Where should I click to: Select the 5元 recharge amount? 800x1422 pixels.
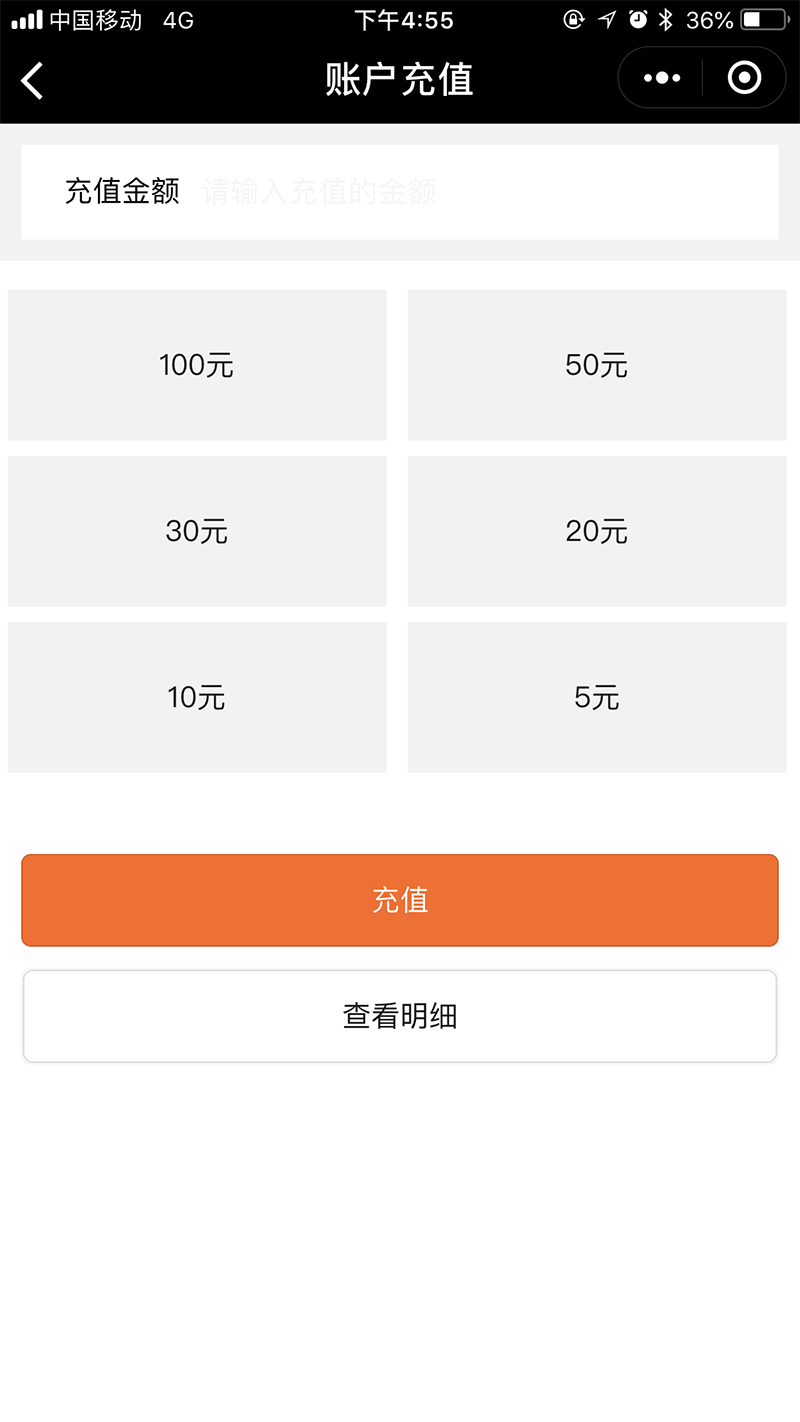point(596,697)
